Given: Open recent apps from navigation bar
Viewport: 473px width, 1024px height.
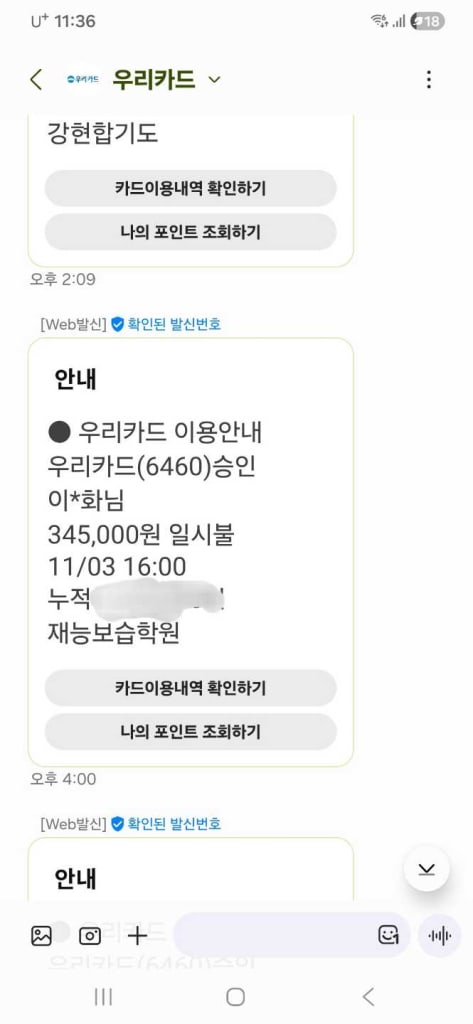Looking at the screenshot, I should (103, 997).
